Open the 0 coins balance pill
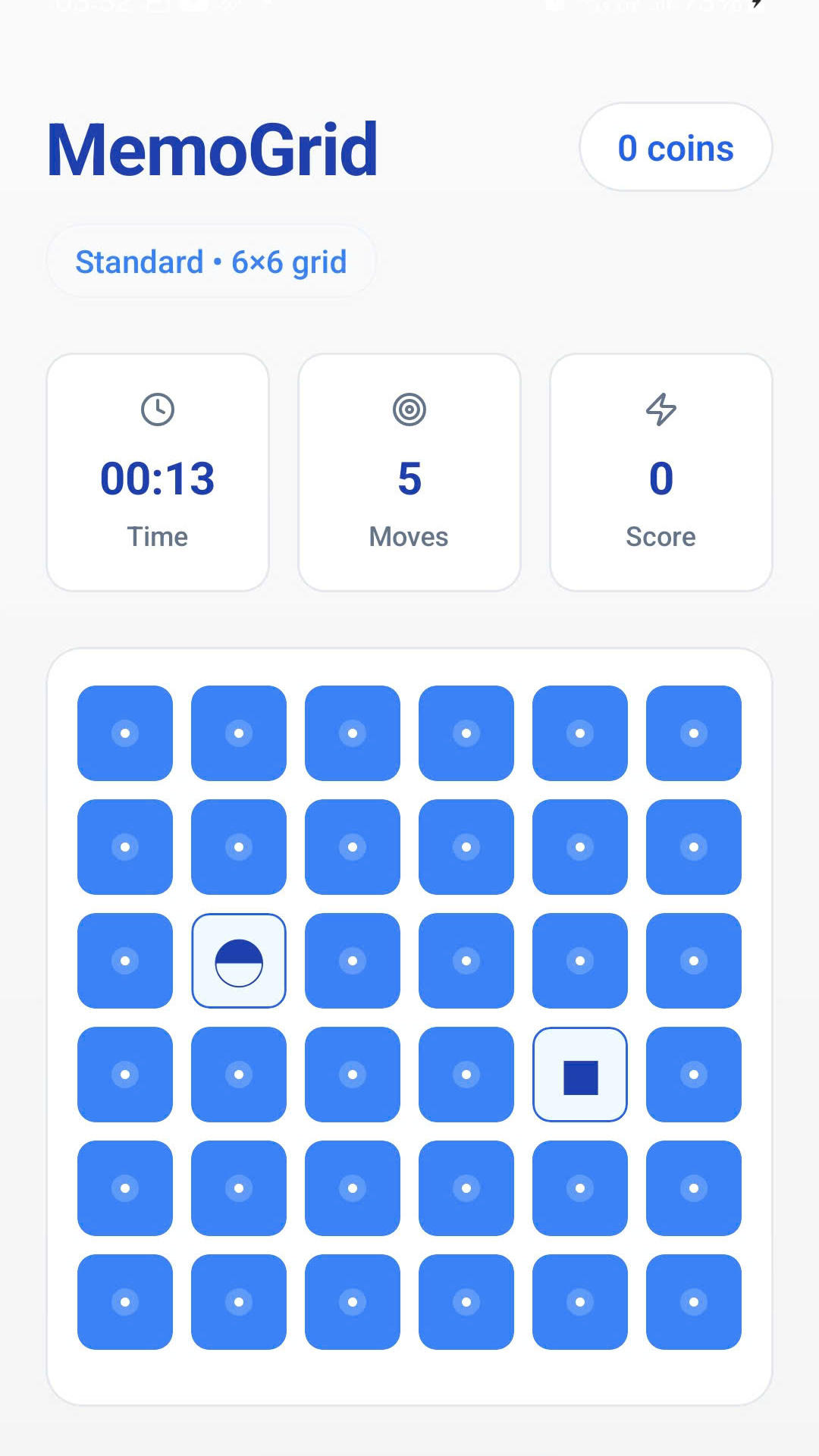This screenshot has width=819, height=1456. (675, 147)
